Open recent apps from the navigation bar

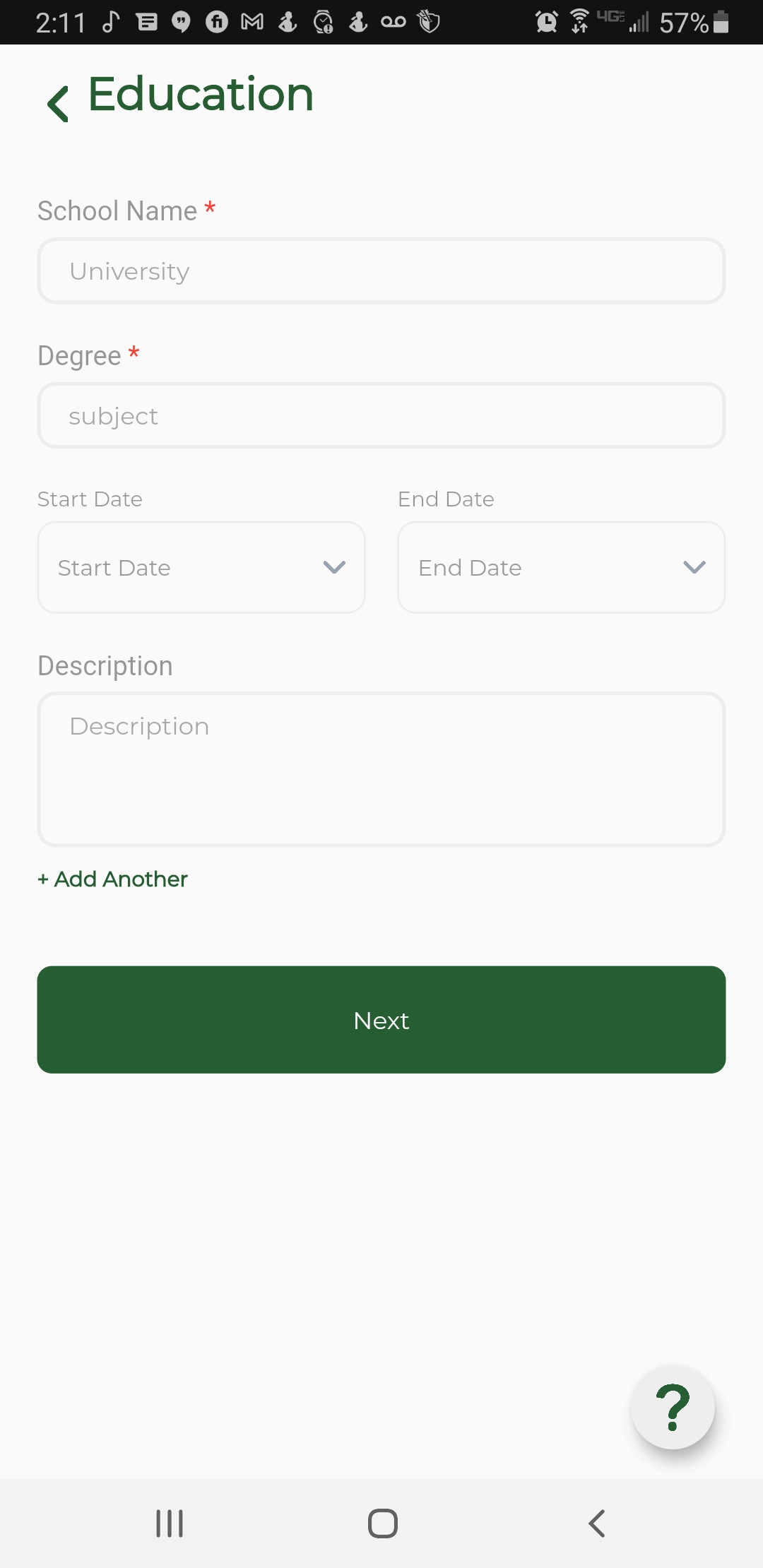170,1524
